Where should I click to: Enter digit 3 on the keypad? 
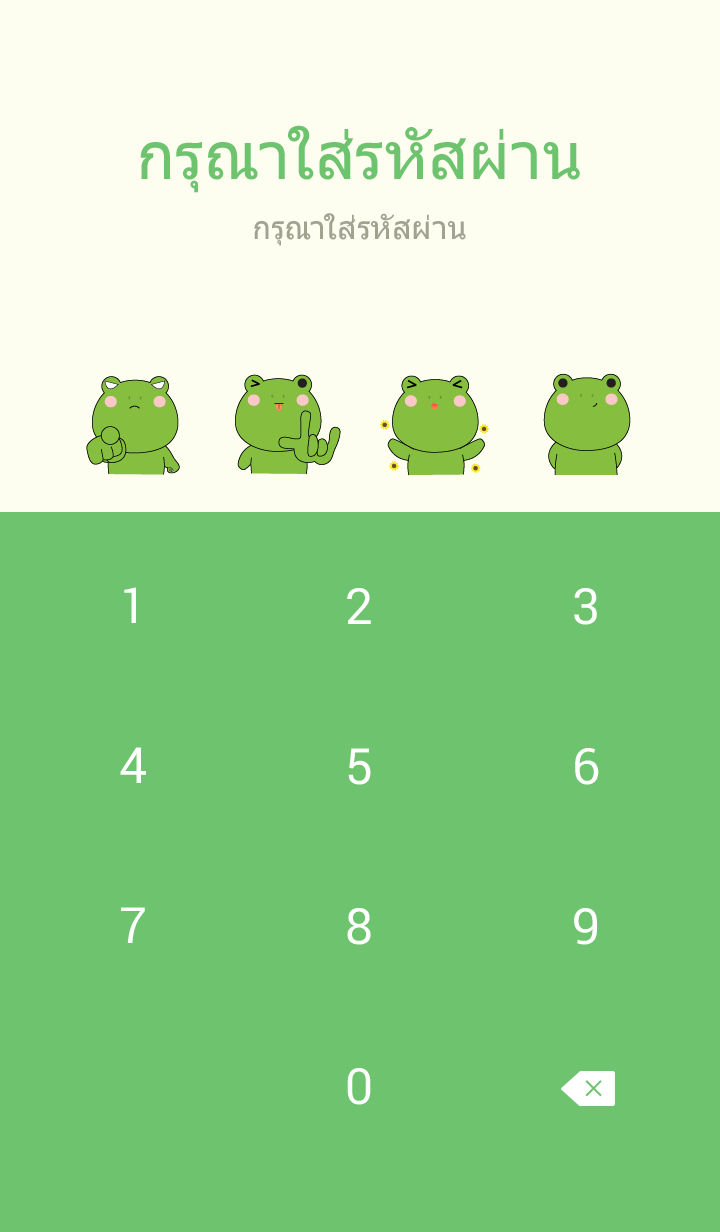click(586, 607)
